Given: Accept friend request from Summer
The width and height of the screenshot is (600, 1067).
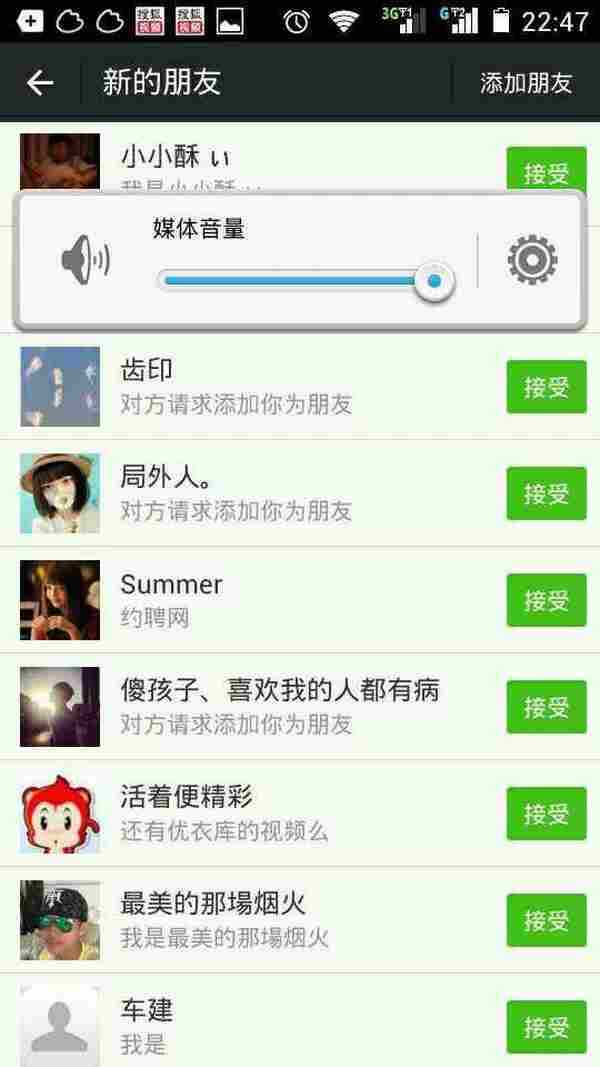Looking at the screenshot, I should (546, 600).
